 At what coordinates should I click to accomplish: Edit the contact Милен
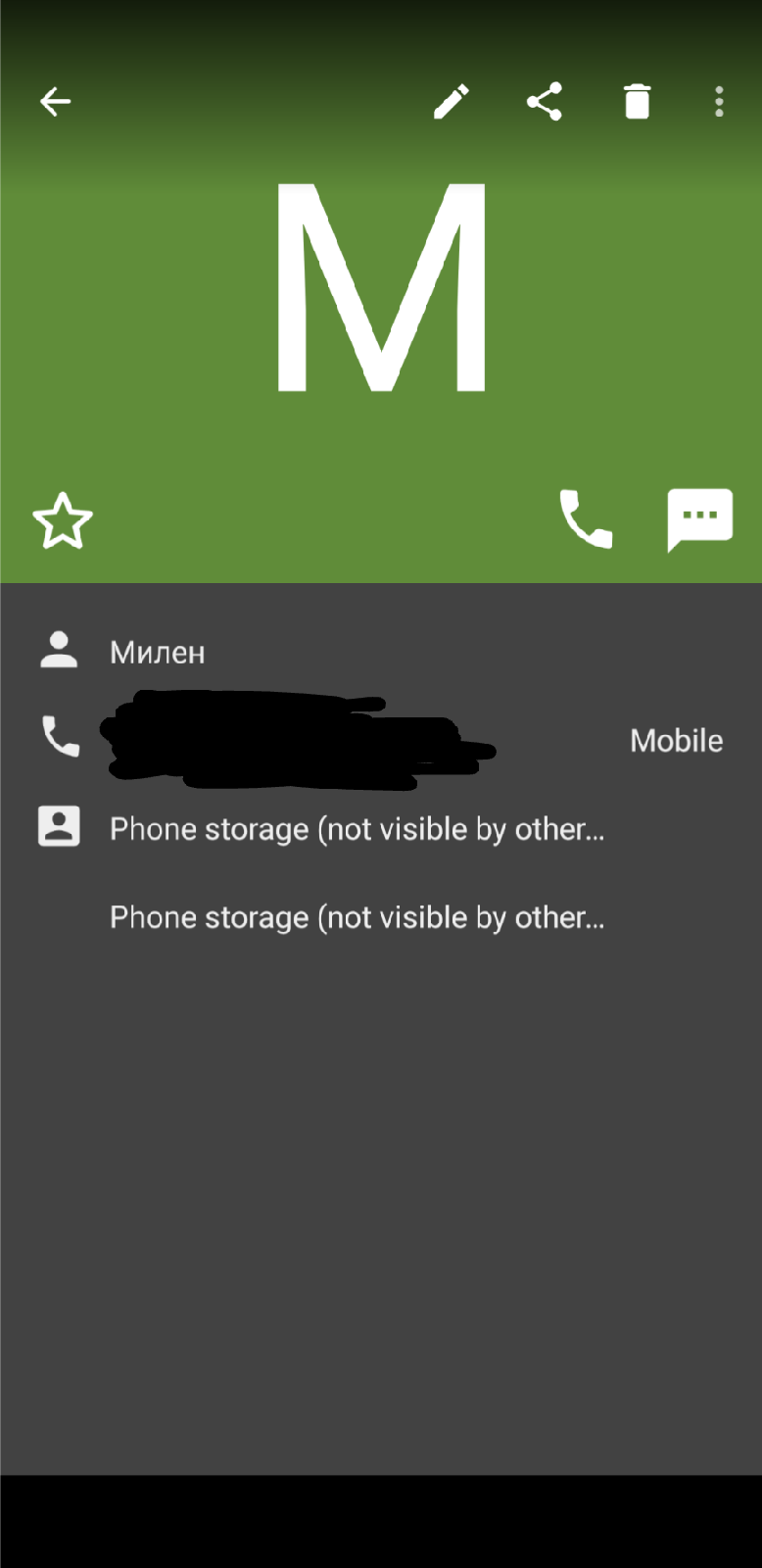pos(452,101)
